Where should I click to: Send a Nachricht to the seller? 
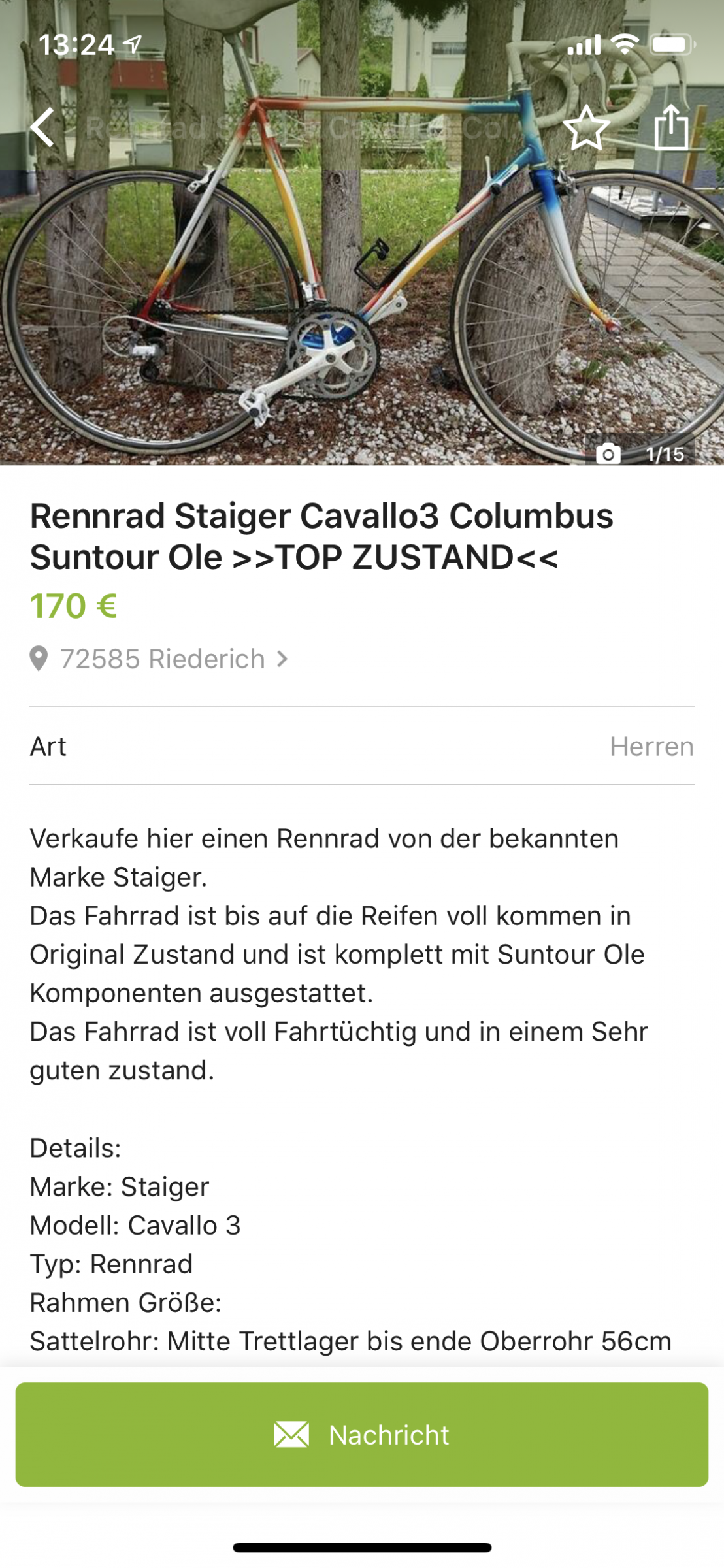[x=361, y=1435]
